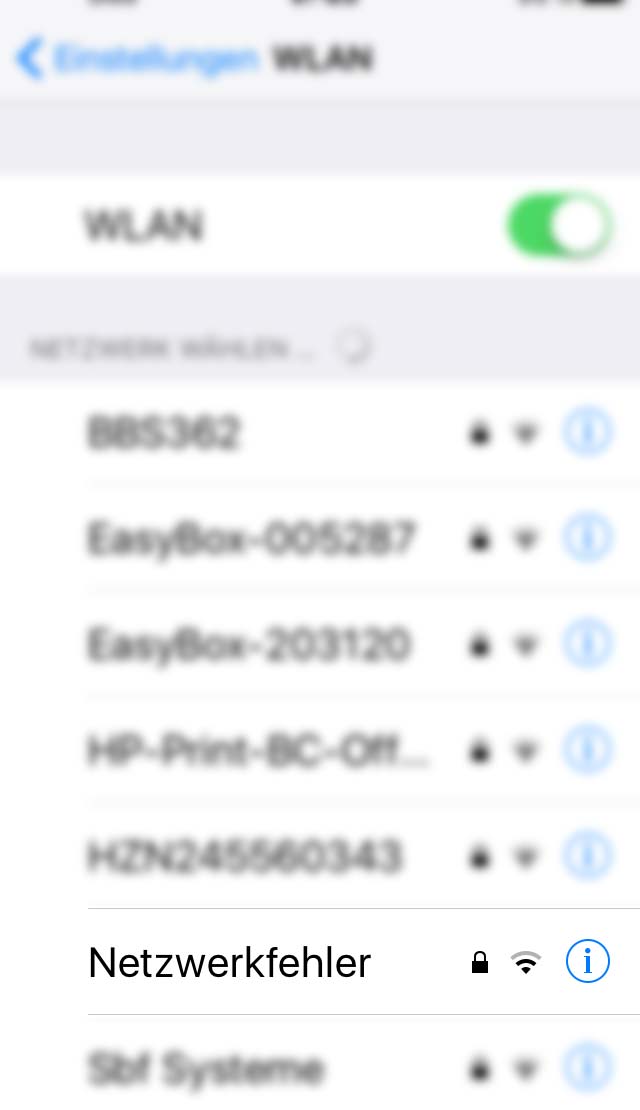
Task: Select the EasyBox-005287 network
Action: 250,540
